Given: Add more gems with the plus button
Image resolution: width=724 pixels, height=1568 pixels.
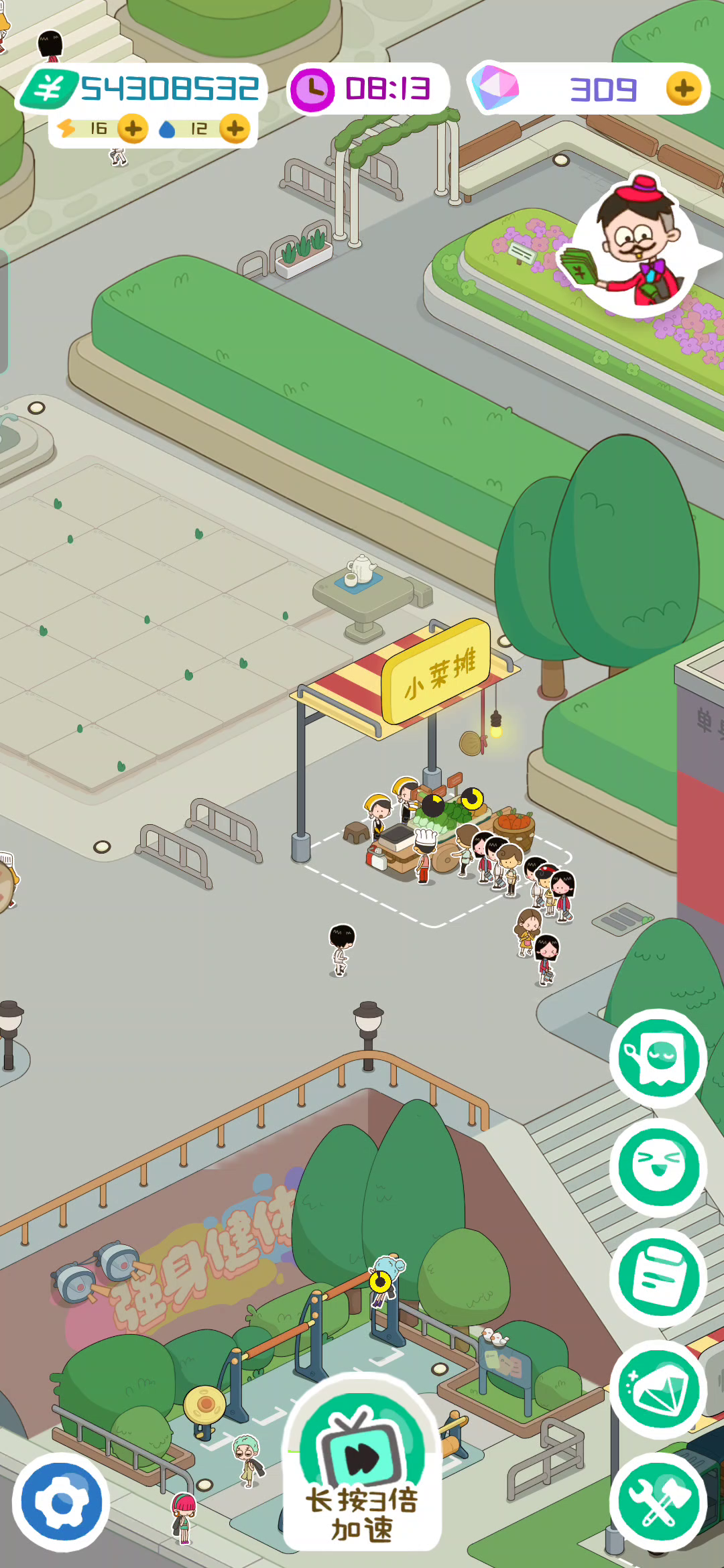Looking at the screenshot, I should (684, 88).
